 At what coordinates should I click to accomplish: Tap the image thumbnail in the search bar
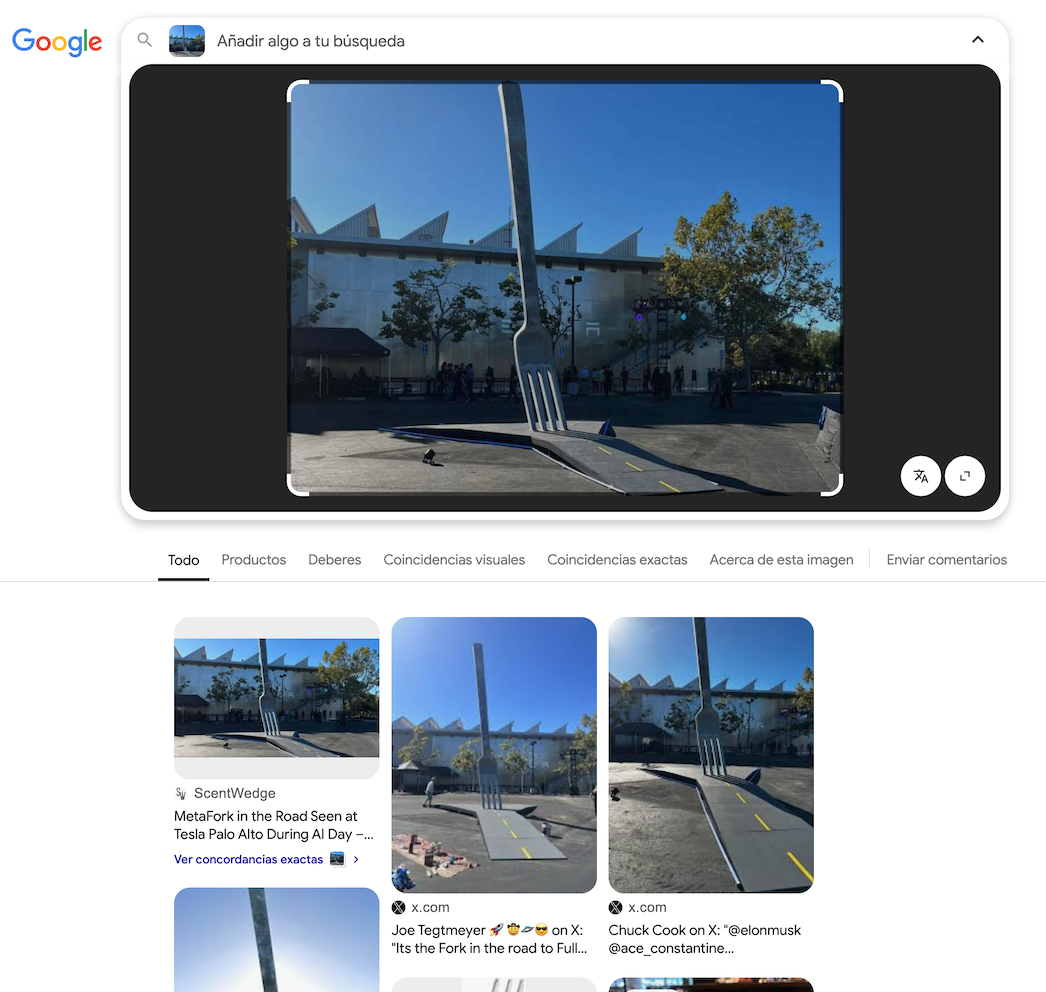pos(187,41)
